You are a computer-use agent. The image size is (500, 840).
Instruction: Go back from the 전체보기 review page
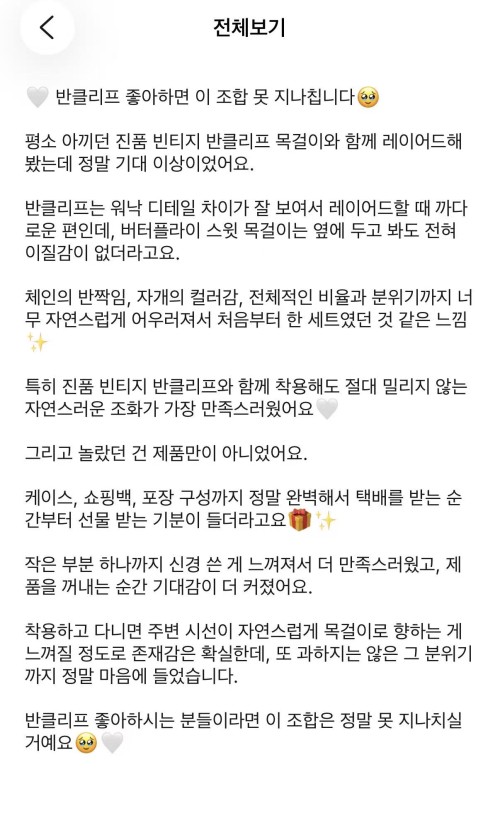[x=47, y=27]
